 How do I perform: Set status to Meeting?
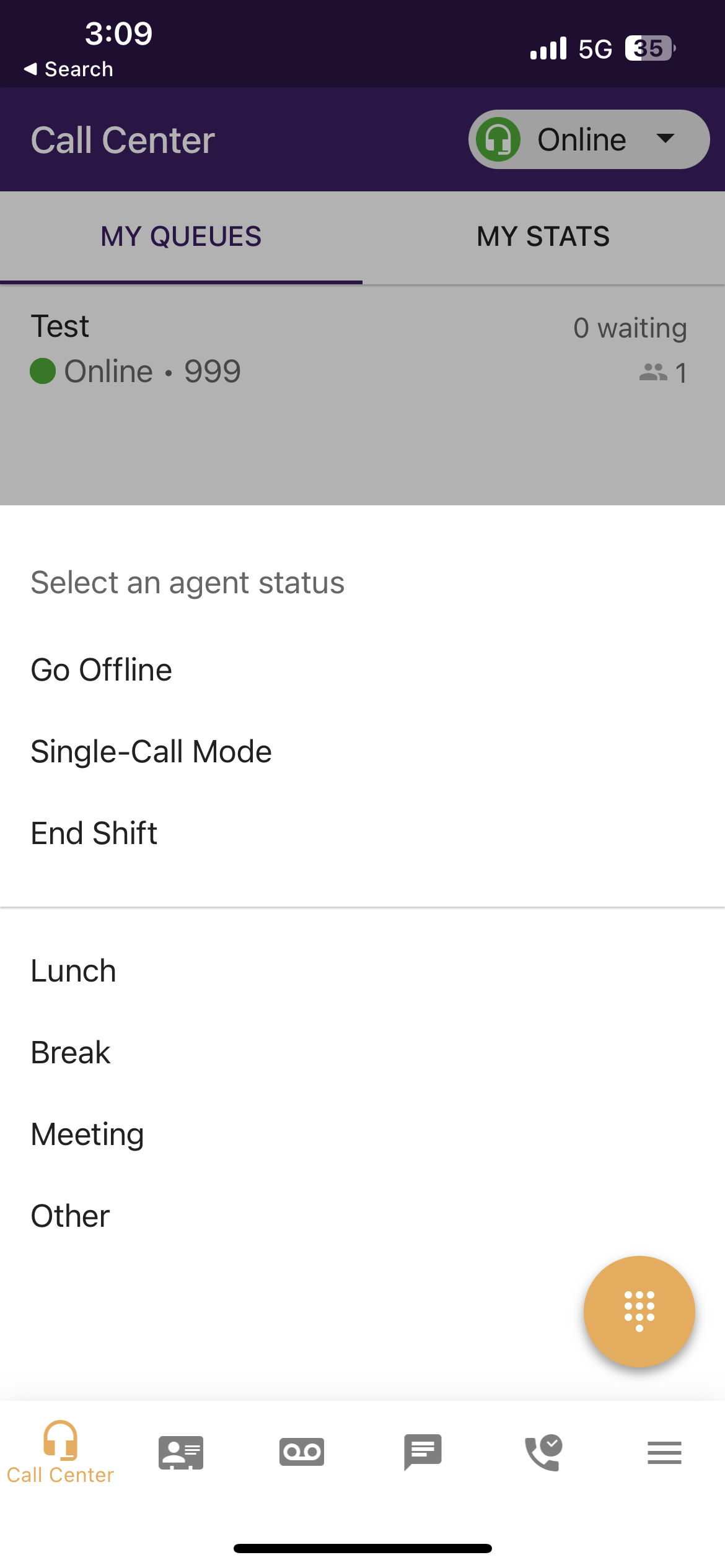[362, 1135]
